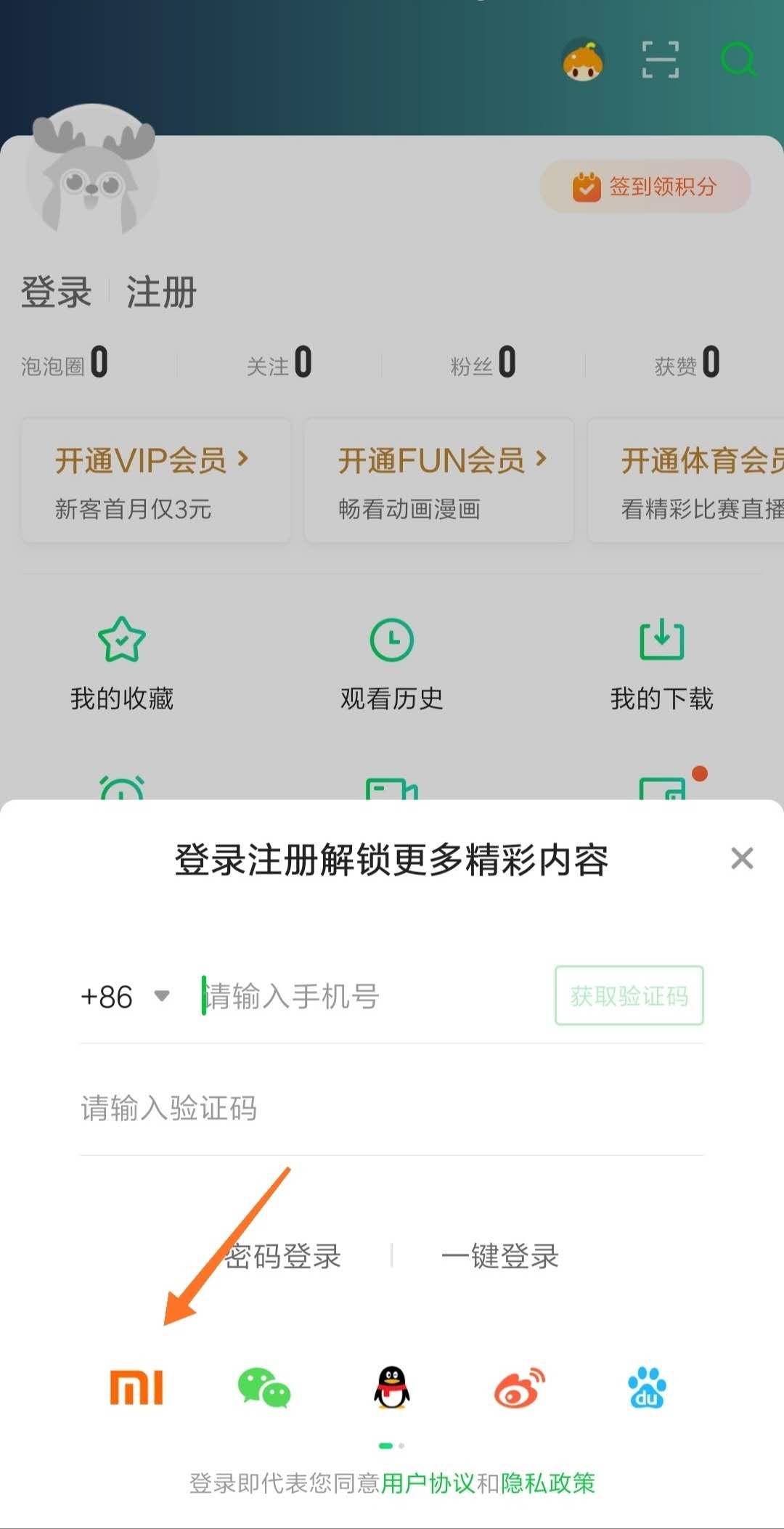
Task: Tap 获取验证码 to get a code
Action: pyautogui.click(x=629, y=996)
